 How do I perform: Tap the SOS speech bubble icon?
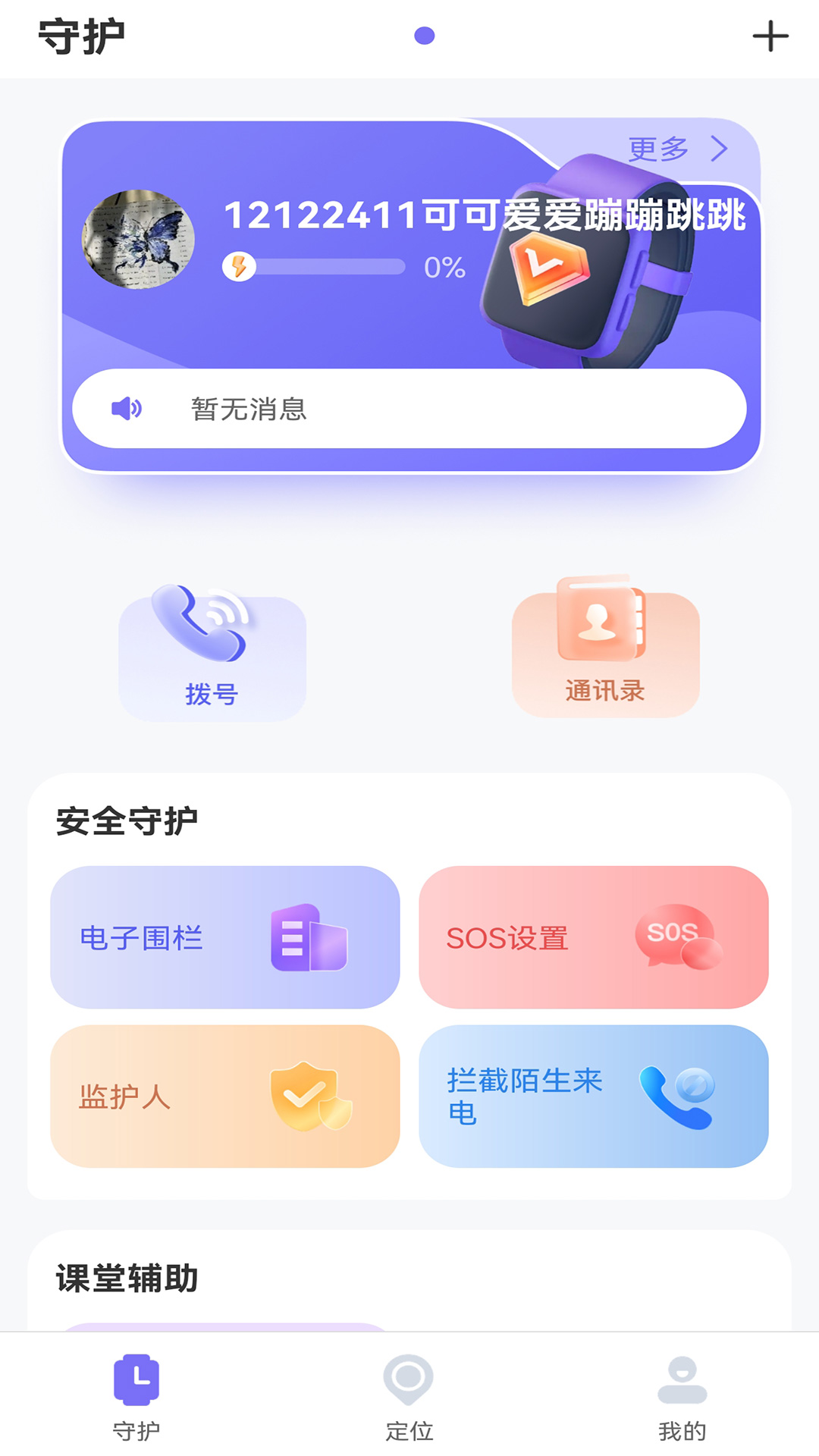click(677, 939)
